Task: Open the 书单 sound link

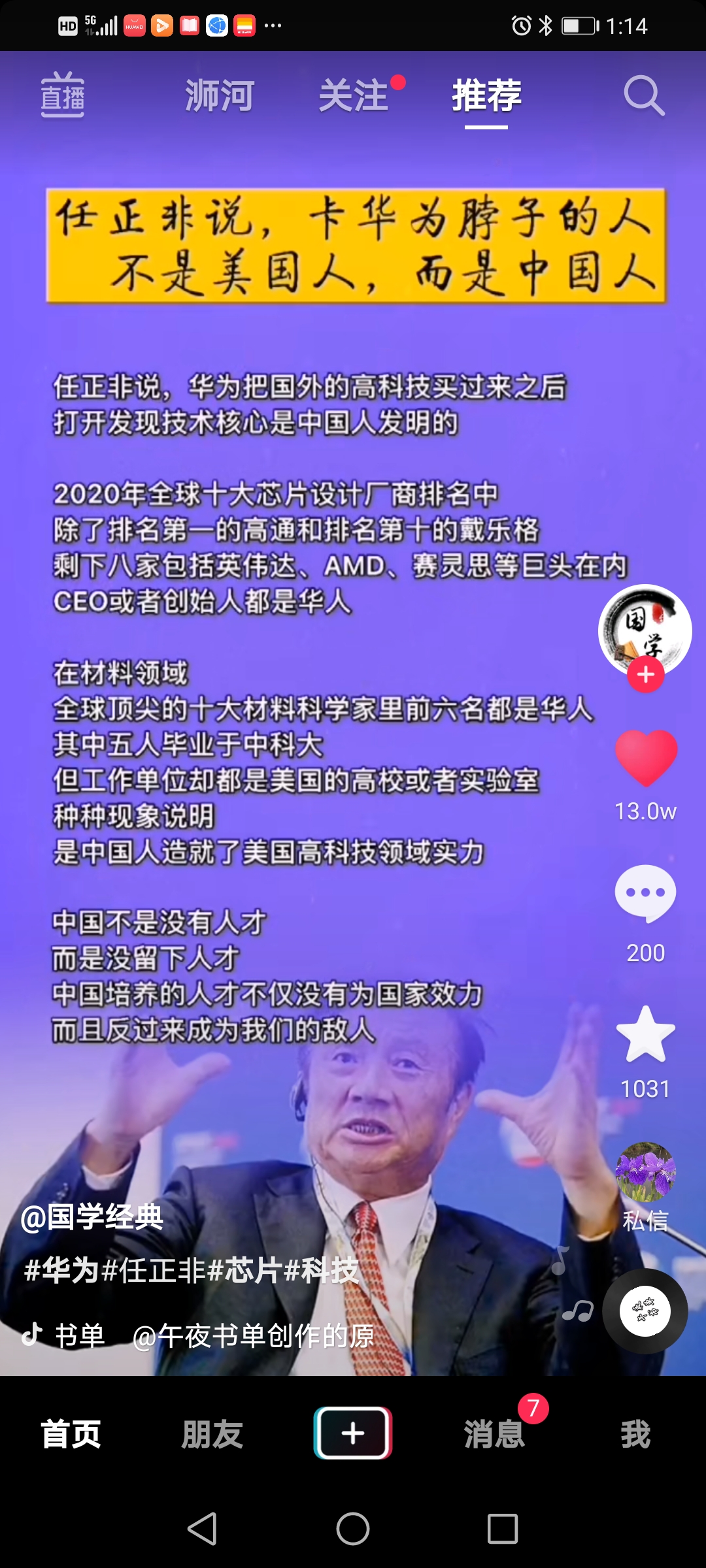Action: click(x=80, y=1335)
